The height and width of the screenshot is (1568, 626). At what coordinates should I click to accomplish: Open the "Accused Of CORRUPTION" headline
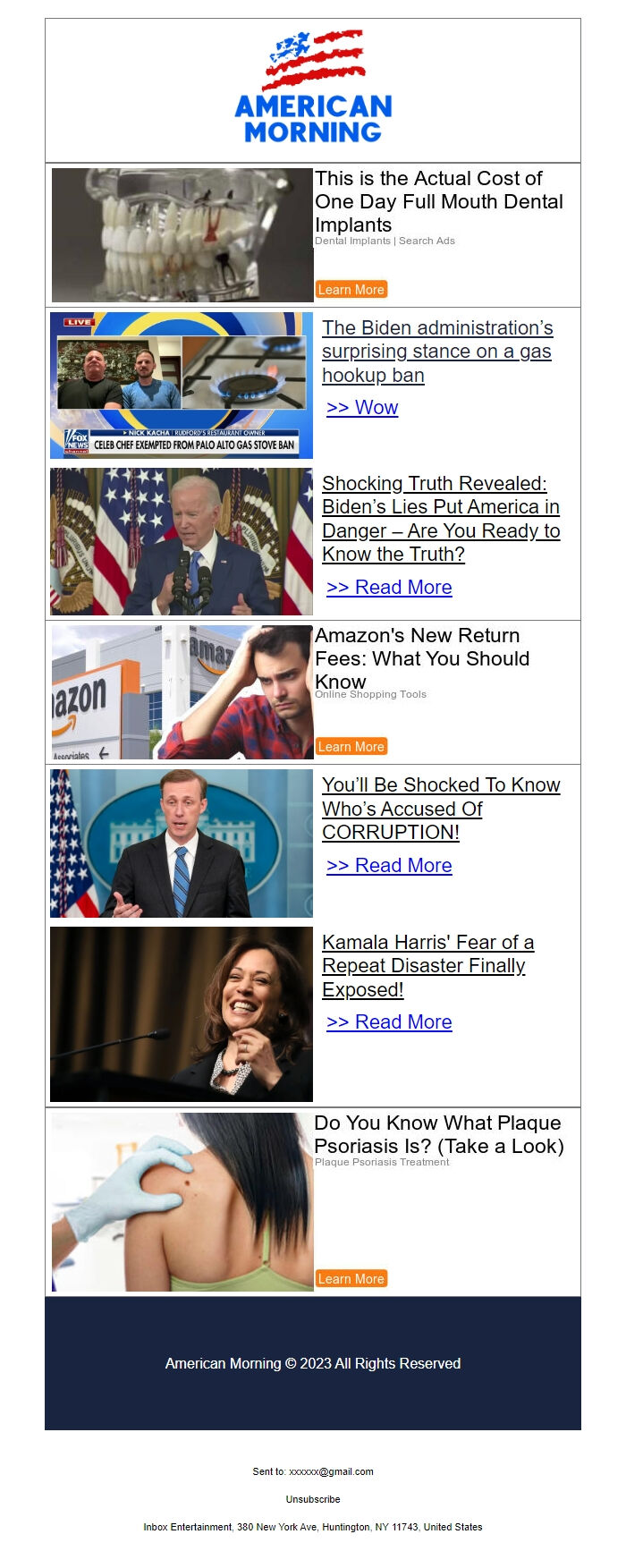pyautogui.click(x=441, y=809)
